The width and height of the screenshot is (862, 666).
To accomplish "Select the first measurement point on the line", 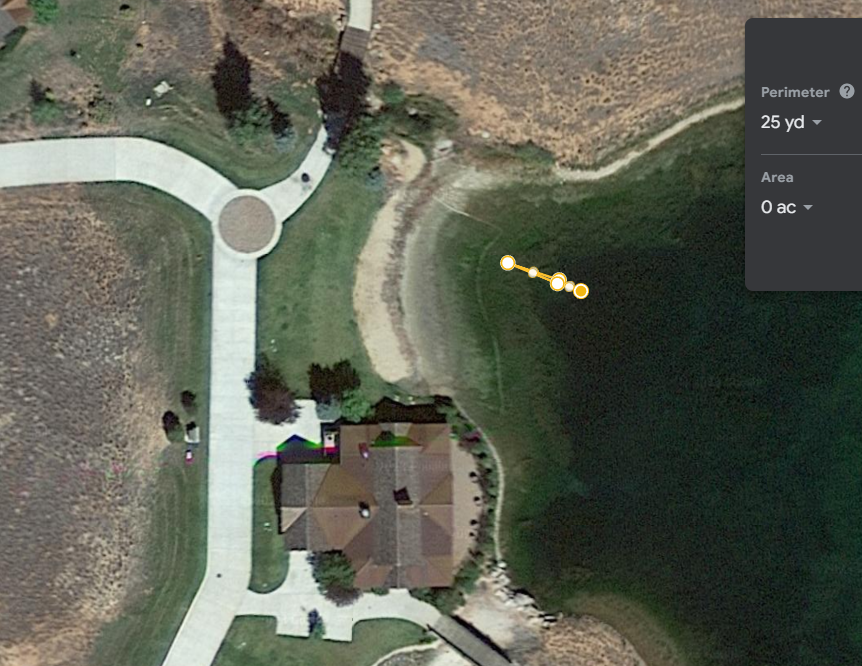I will click(508, 263).
